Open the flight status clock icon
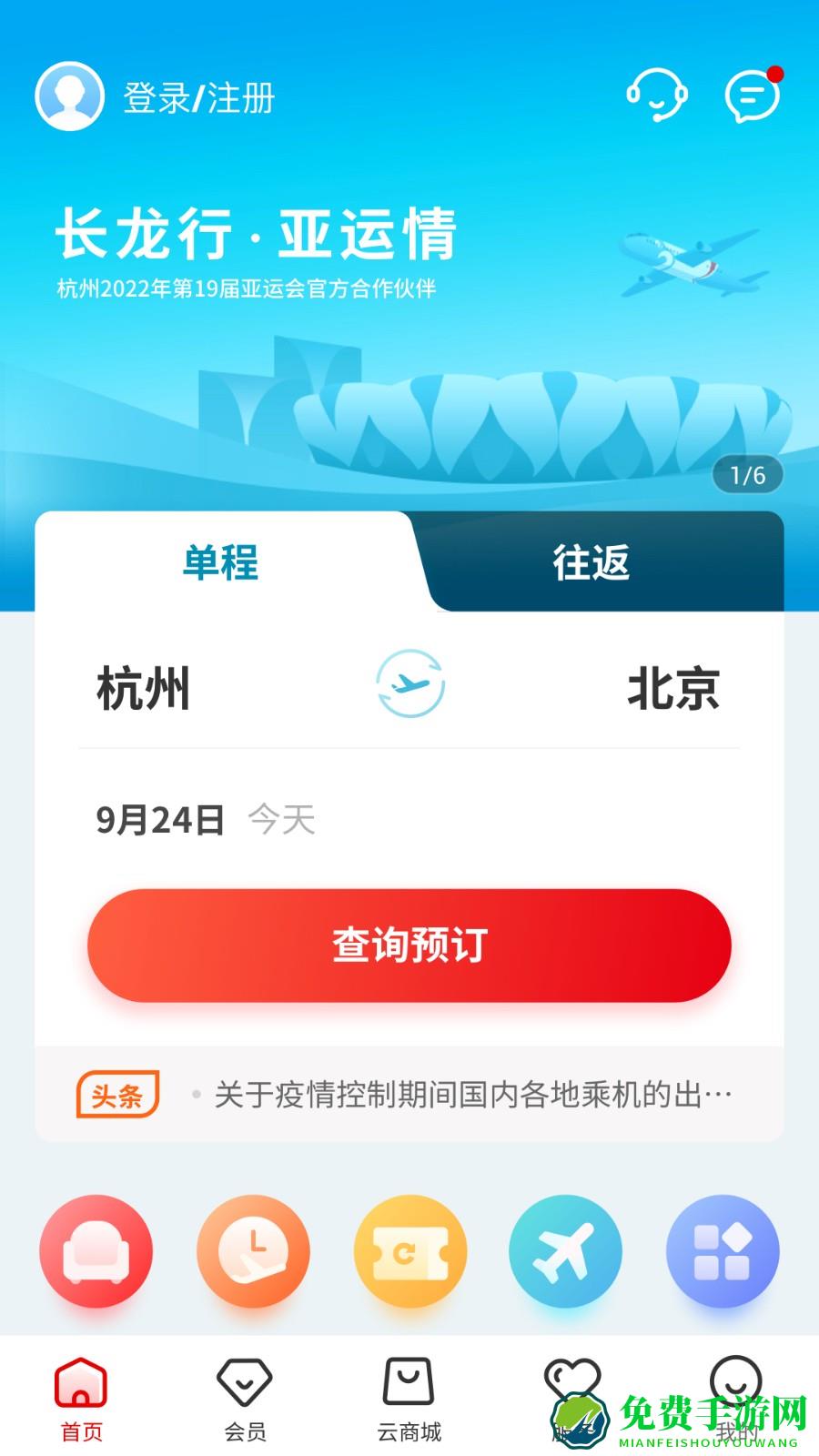The image size is (819, 1456). pyautogui.click(x=252, y=1251)
